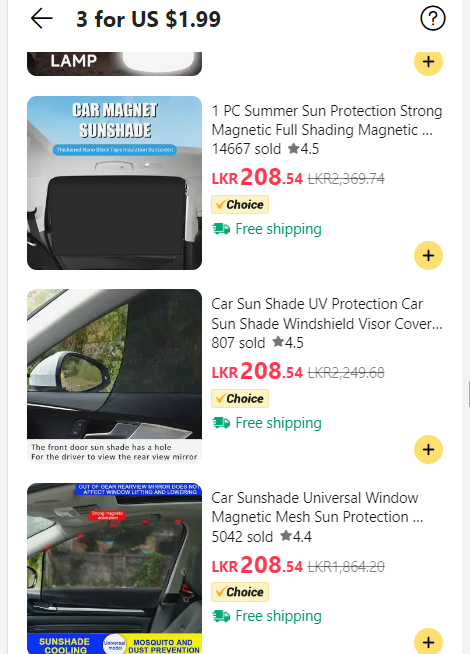
Task: Open the Car Magnet Sunshade product image
Action: (x=114, y=183)
